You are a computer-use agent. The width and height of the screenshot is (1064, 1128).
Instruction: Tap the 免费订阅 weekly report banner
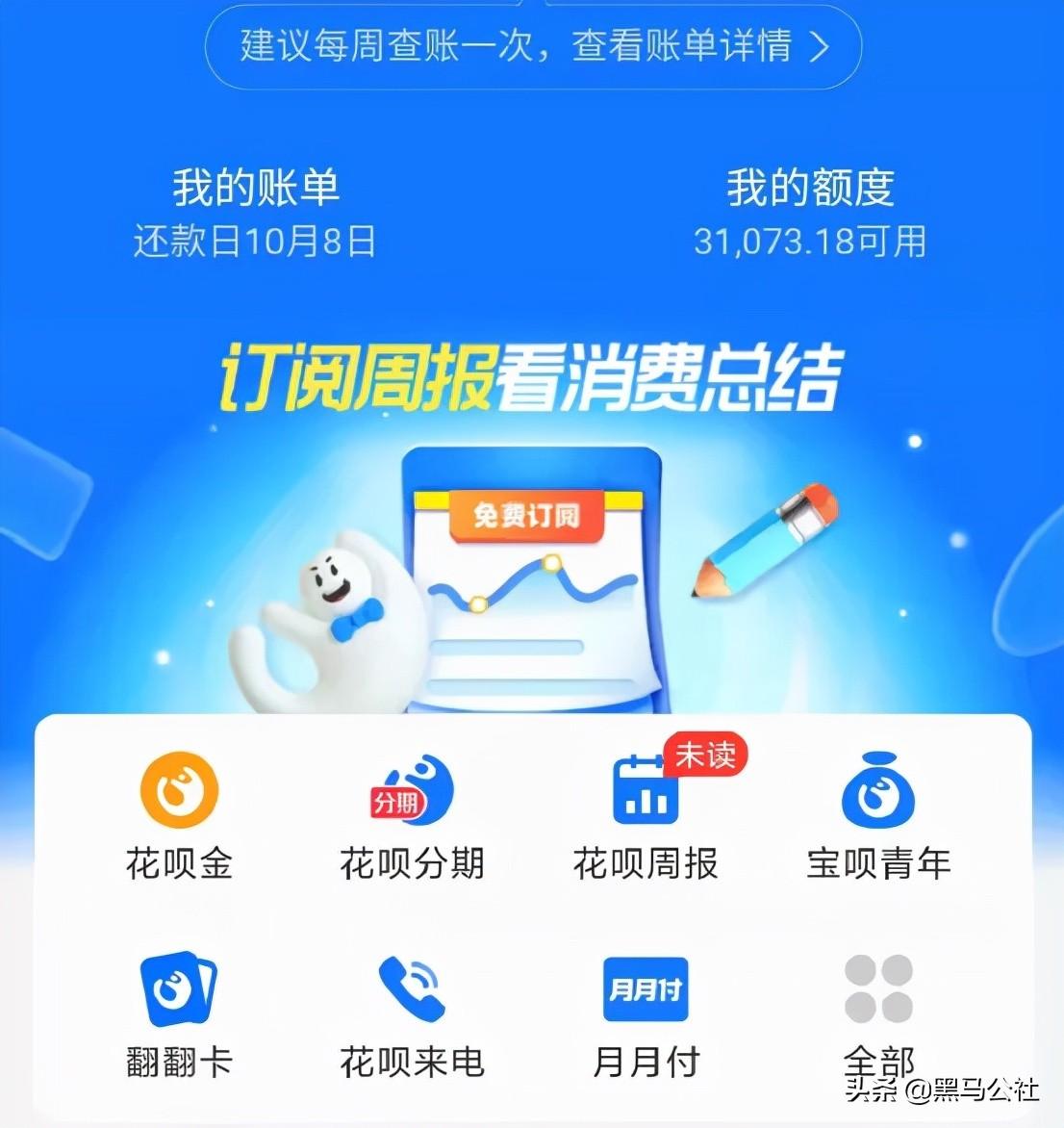pos(527,517)
